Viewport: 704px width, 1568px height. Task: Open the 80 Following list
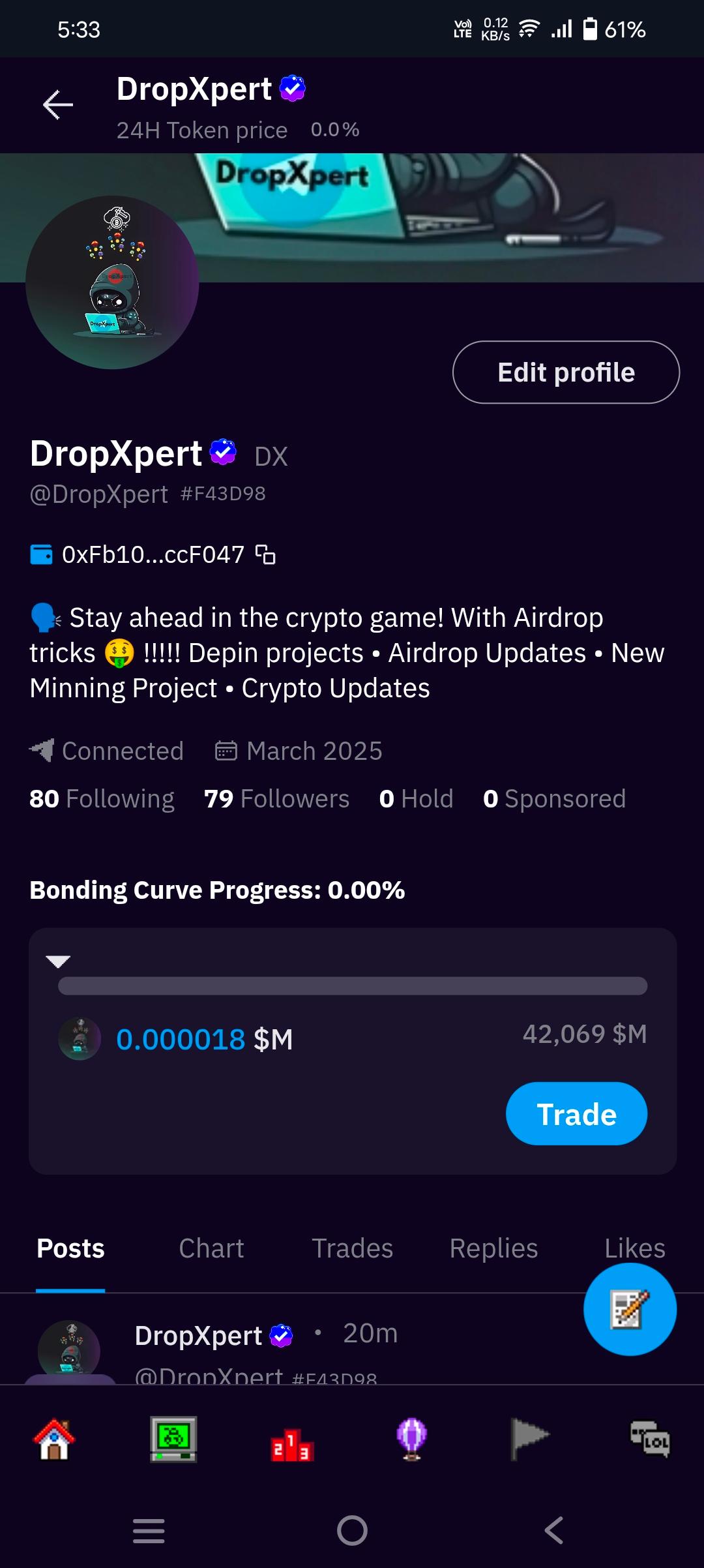[102, 799]
